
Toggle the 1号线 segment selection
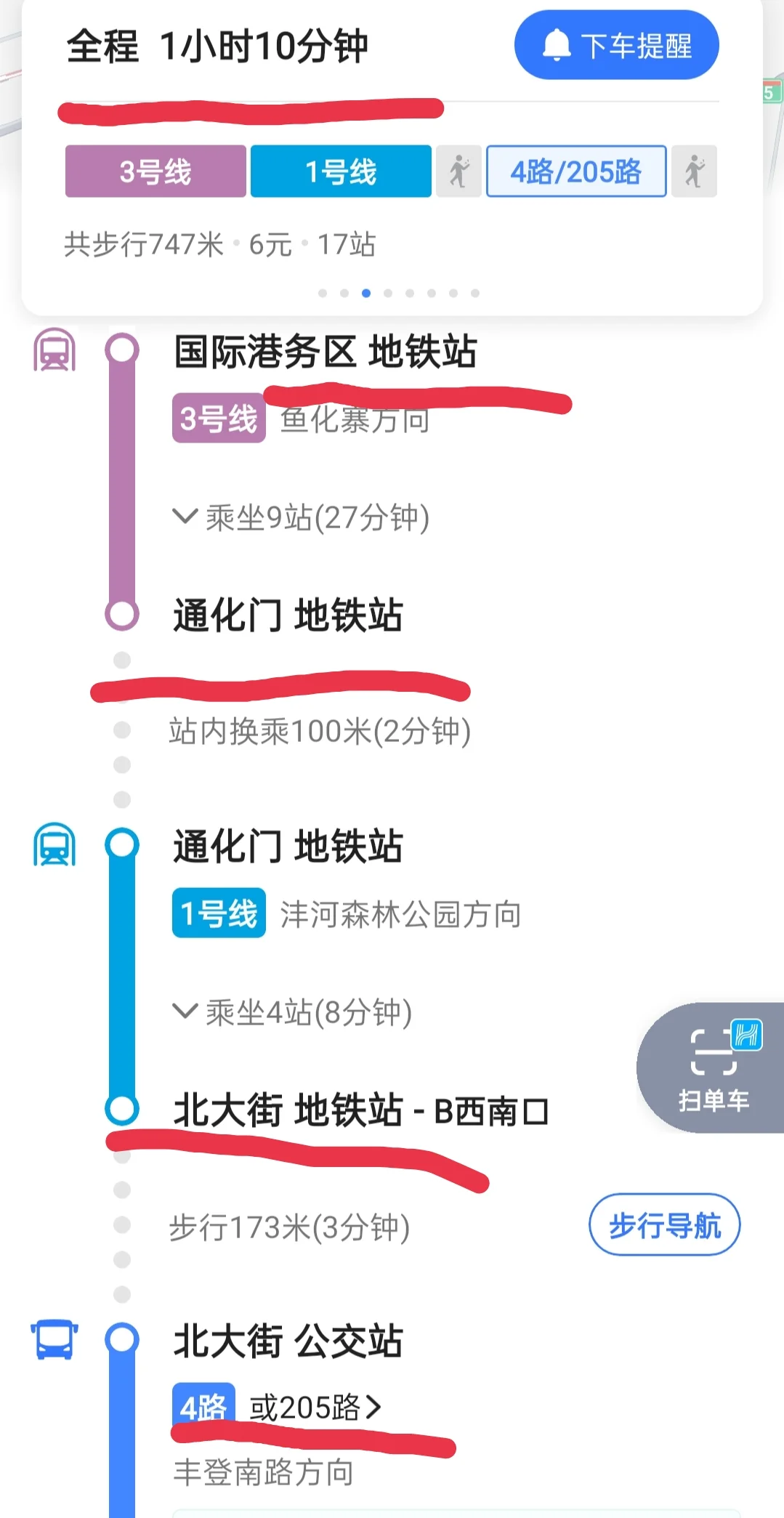point(339,172)
